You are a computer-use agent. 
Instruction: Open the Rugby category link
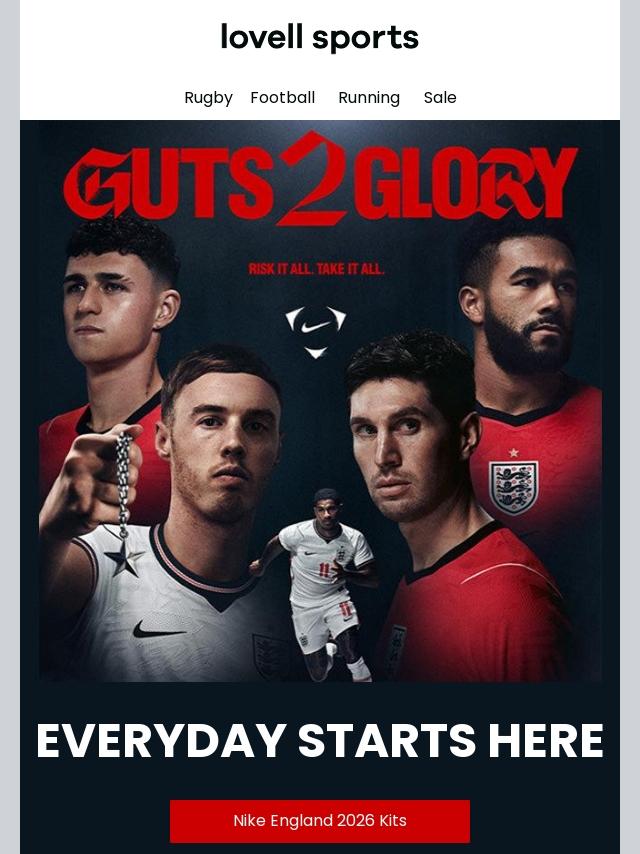point(208,98)
